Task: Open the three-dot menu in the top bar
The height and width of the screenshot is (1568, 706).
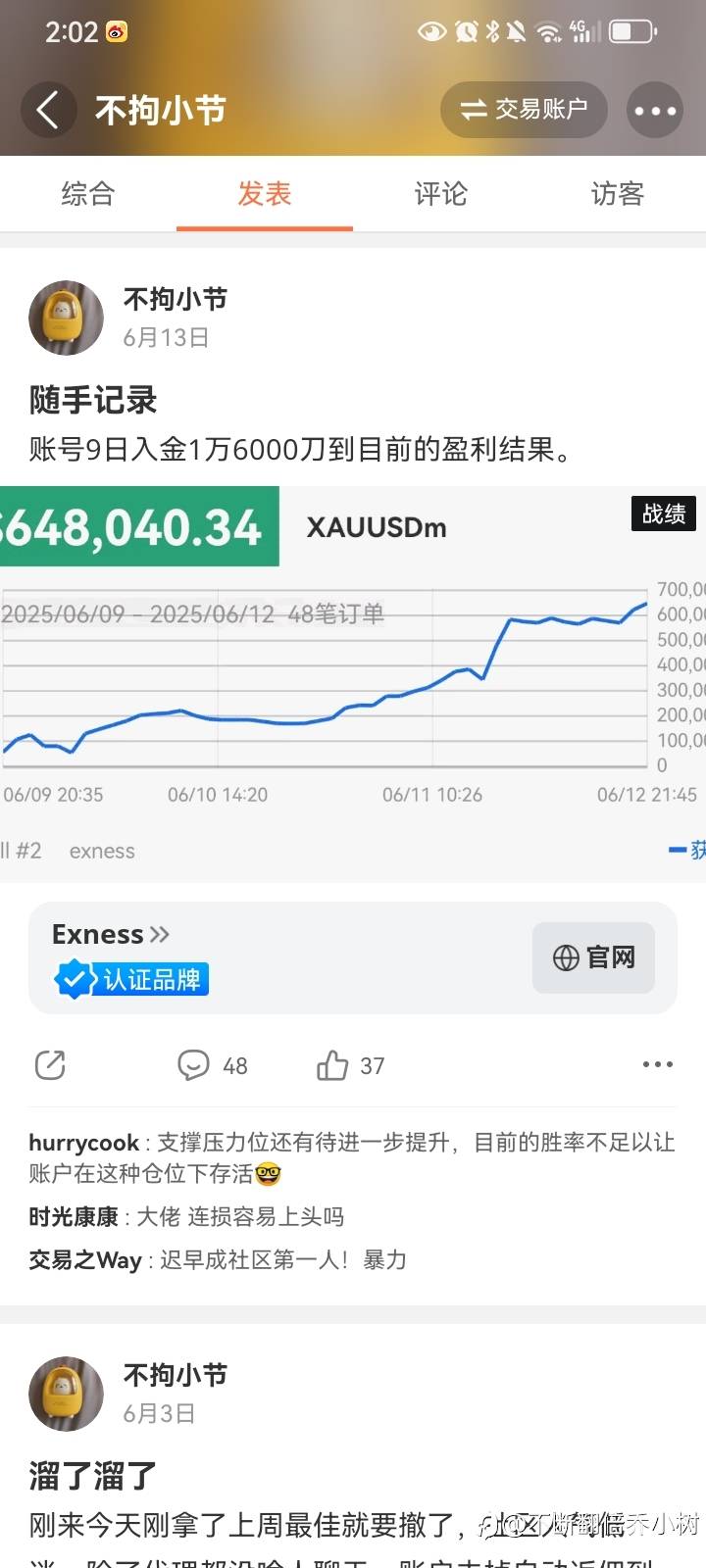Action: coord(654,110)
